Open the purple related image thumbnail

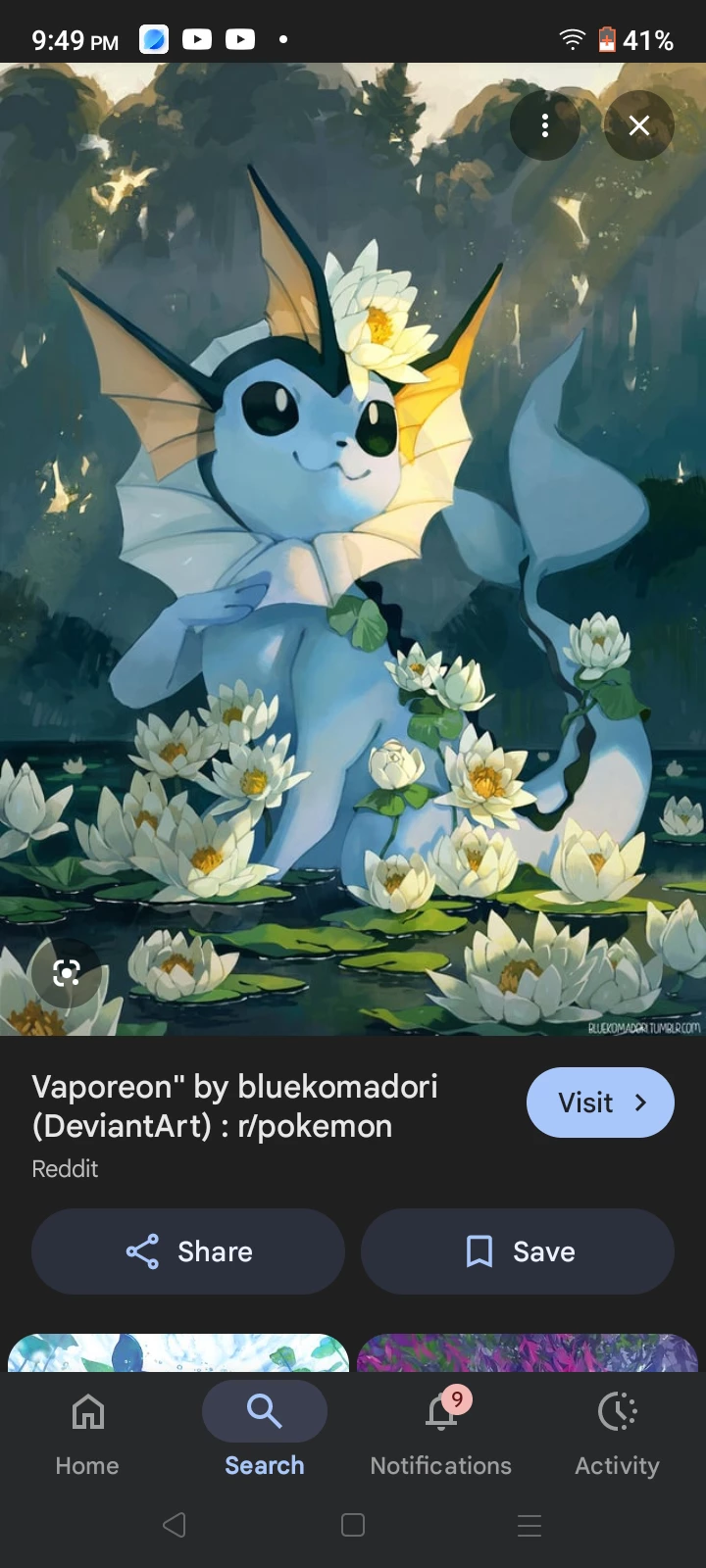[528, 1353]
